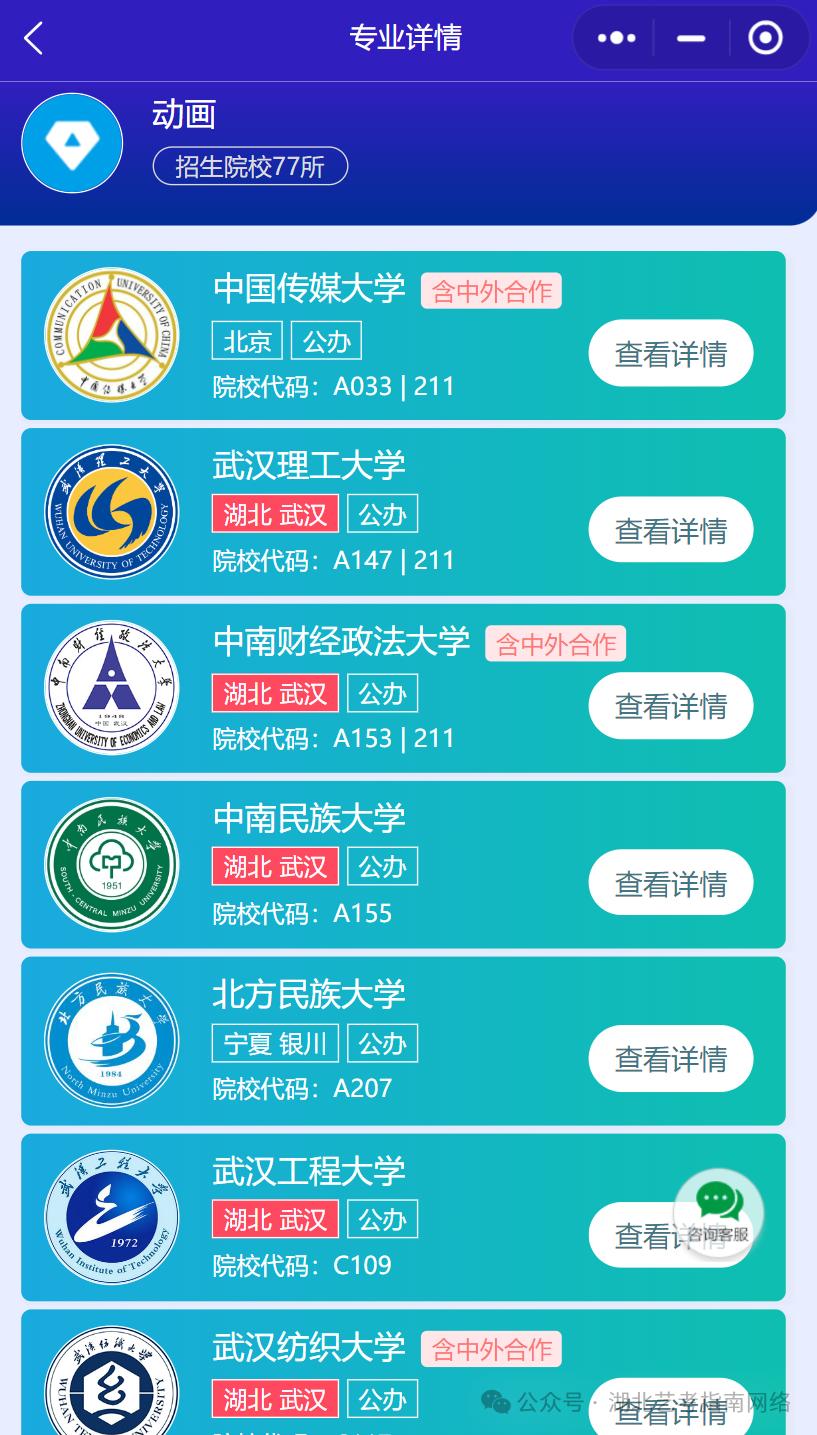The image size is (817, 1435).
Task: Go back from 专业详情 page
Action: point(34,38)
